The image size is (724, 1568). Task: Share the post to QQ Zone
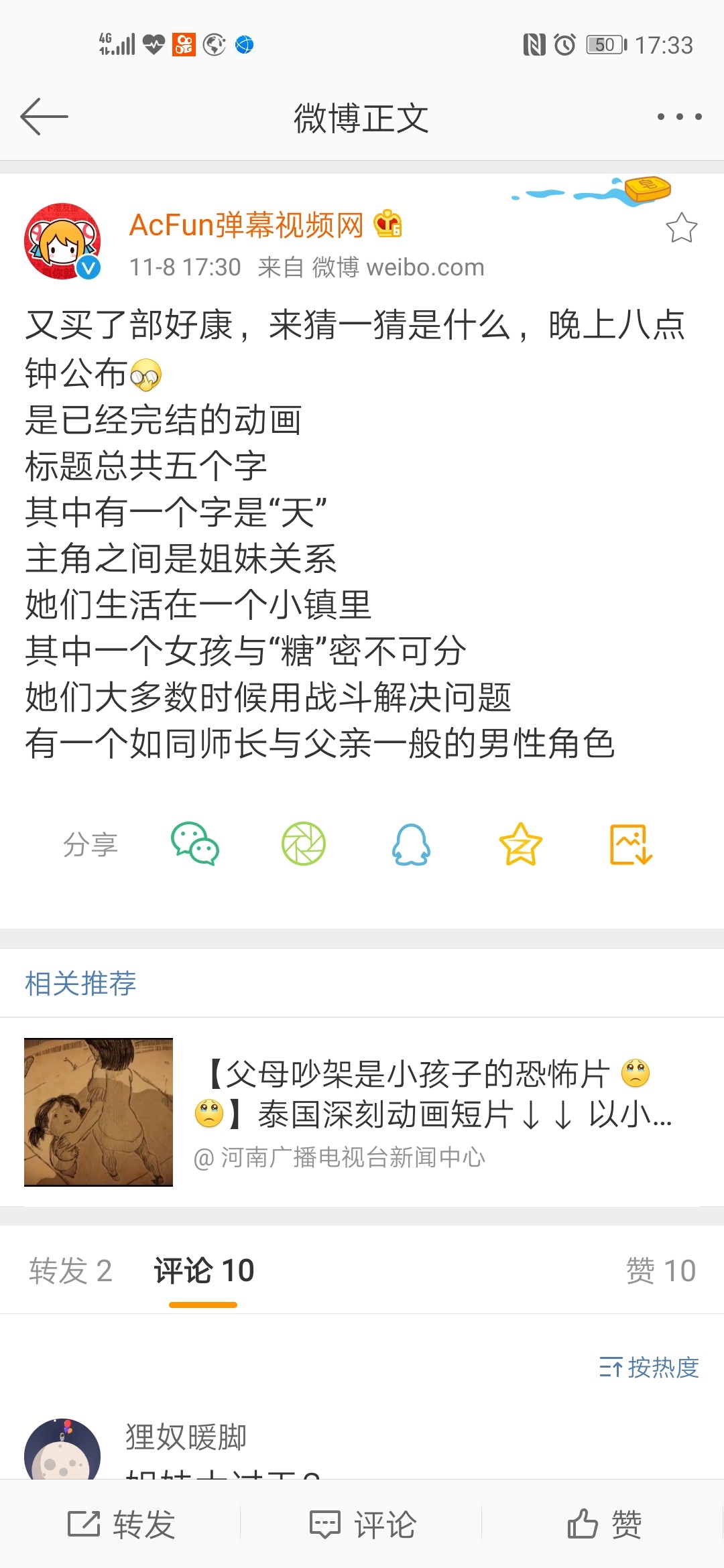pyautogui.click(x=520, y=844)
